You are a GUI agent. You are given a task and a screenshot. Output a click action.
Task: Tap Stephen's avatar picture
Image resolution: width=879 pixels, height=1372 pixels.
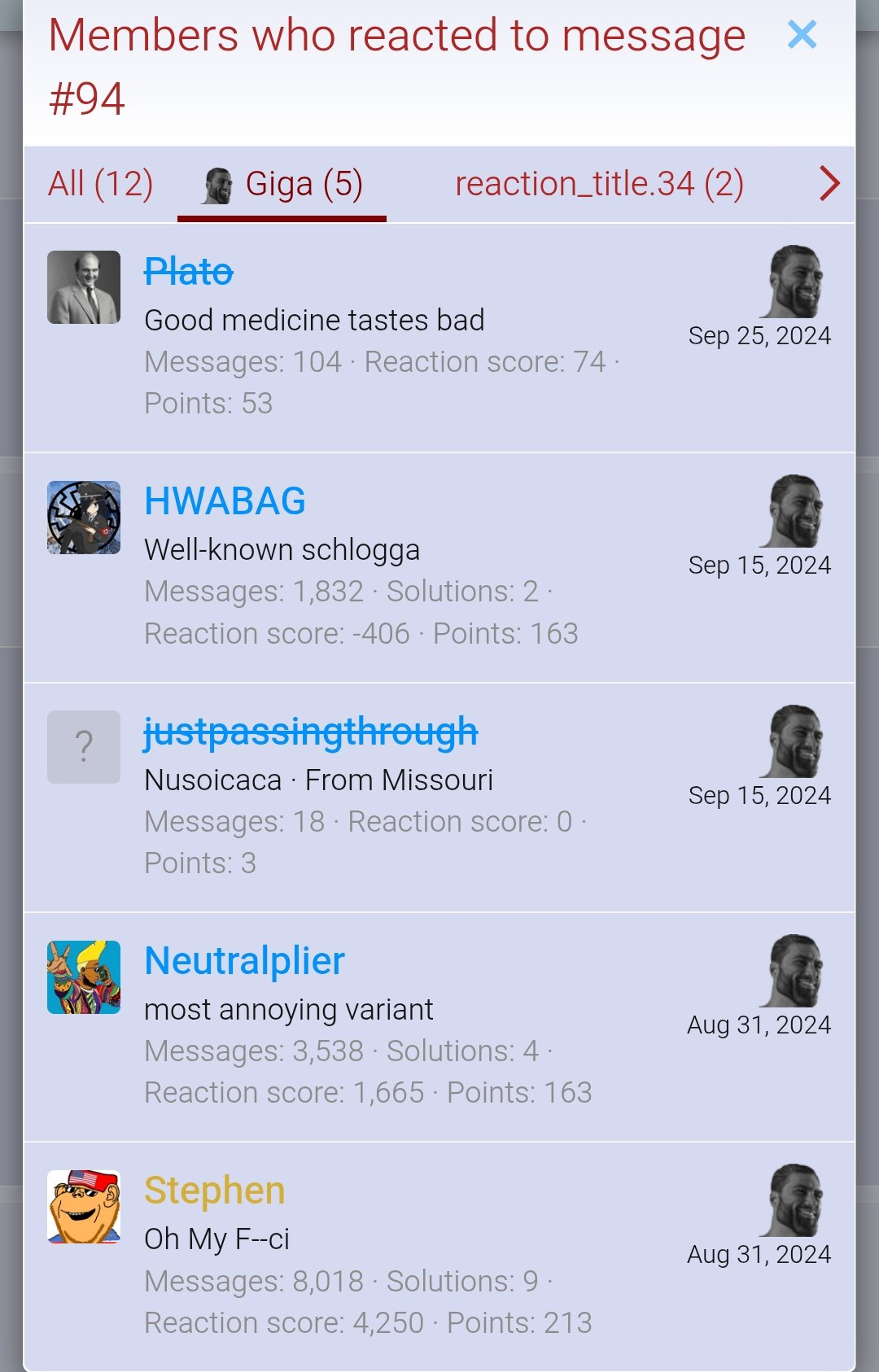pos(84,1207)
